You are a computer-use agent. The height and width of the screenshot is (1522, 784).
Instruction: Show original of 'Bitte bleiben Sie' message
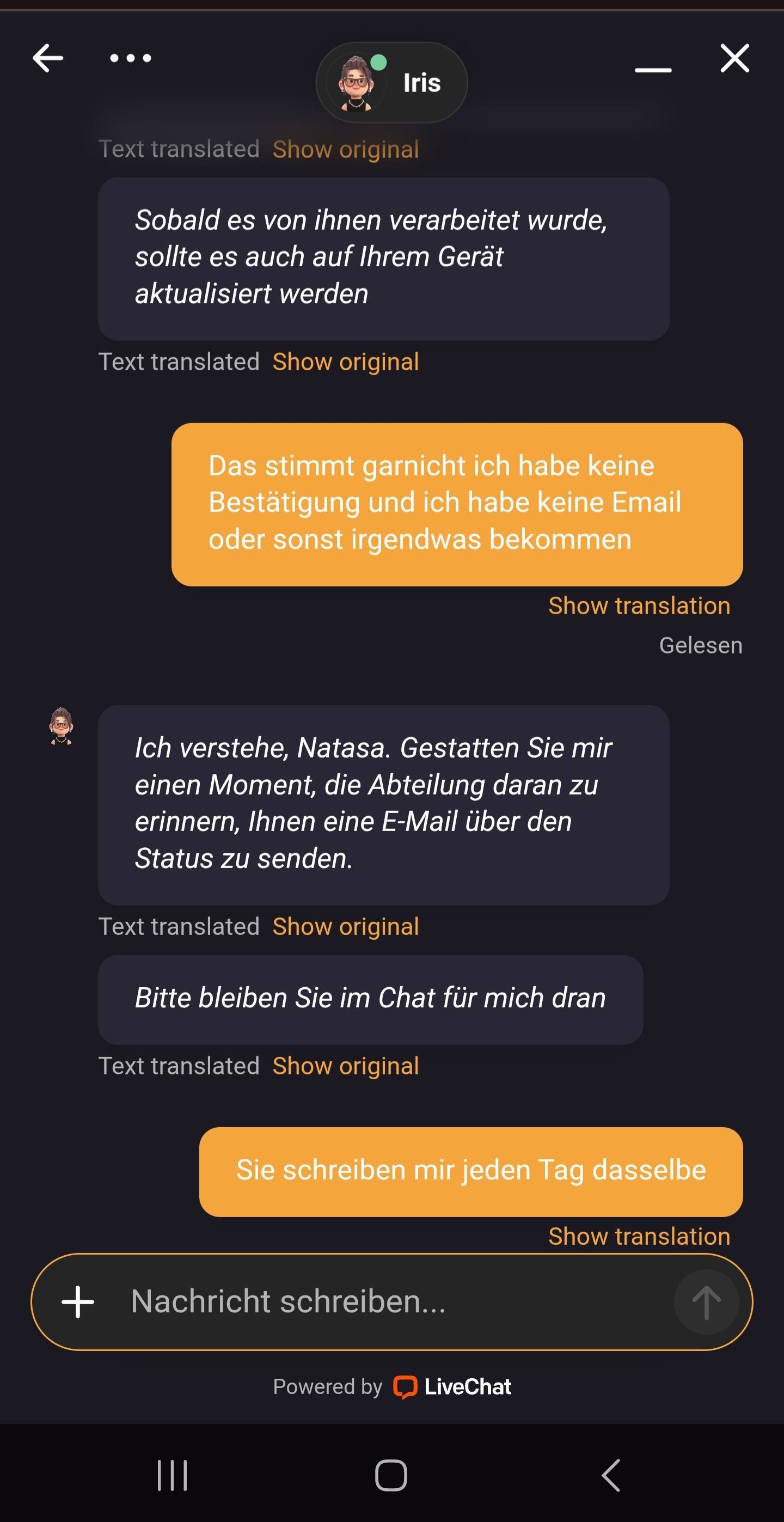tap(346, 1066)
